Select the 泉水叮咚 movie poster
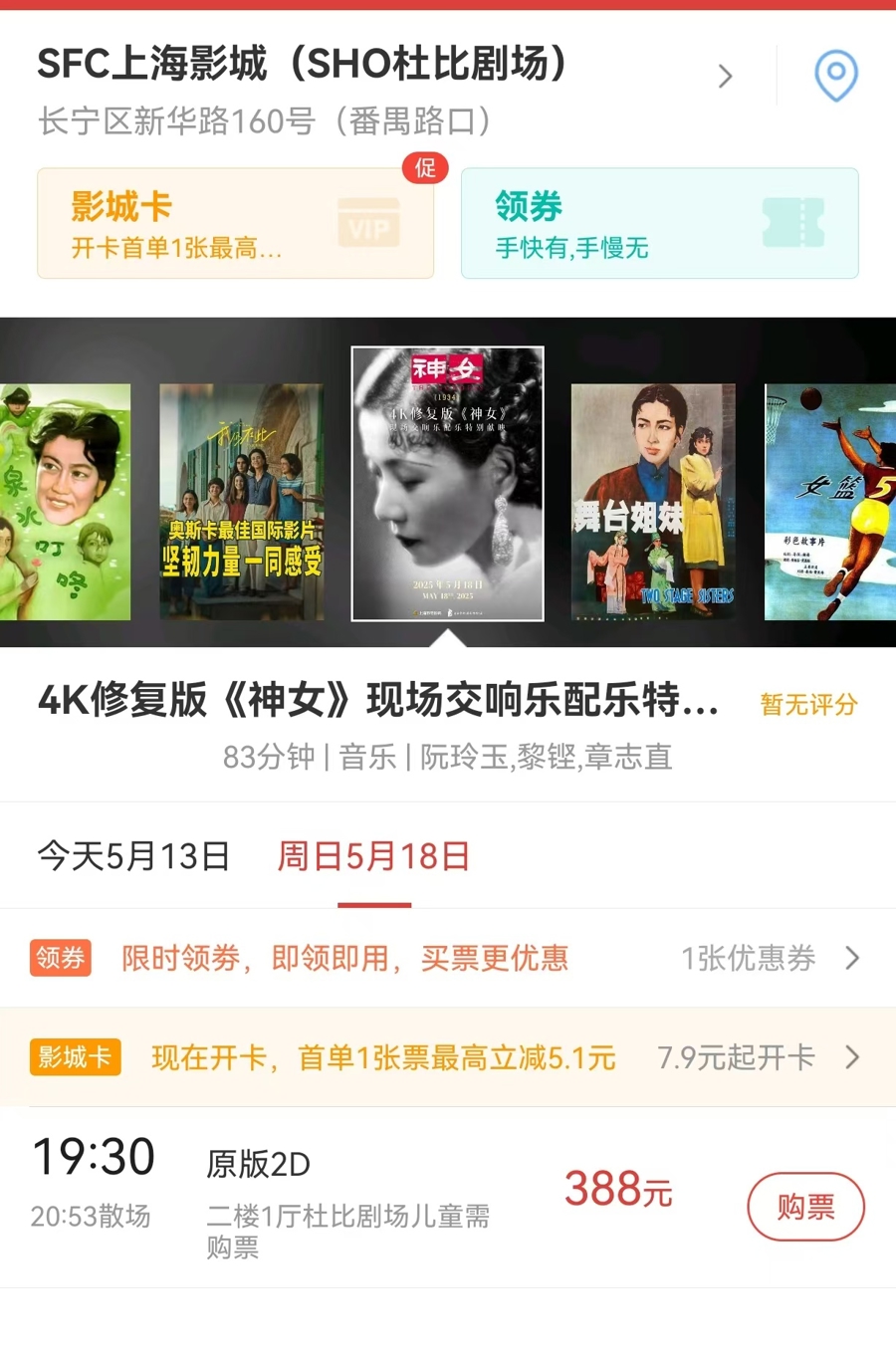896x1364 pixels. (66, 502)
